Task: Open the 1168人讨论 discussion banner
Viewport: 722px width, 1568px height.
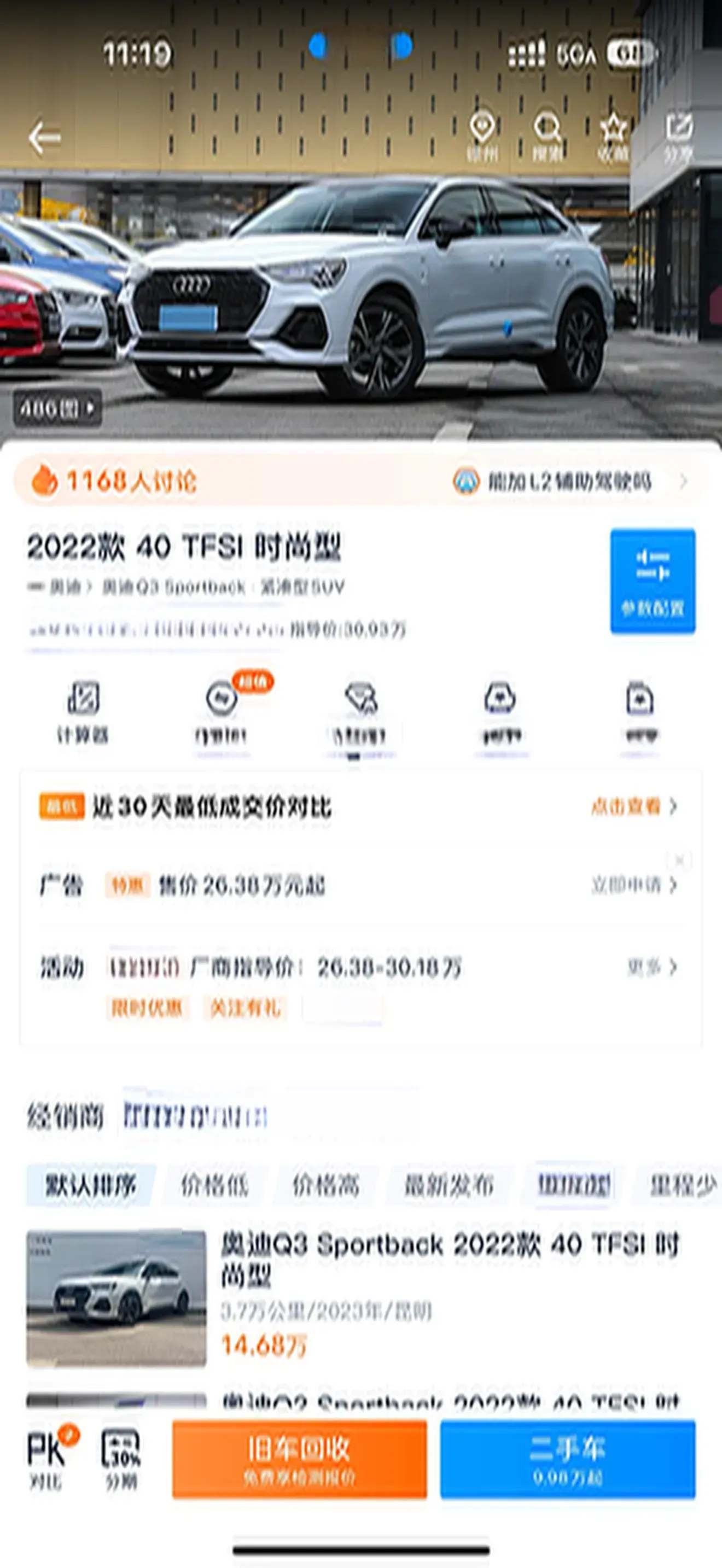Action: (131, 482)
